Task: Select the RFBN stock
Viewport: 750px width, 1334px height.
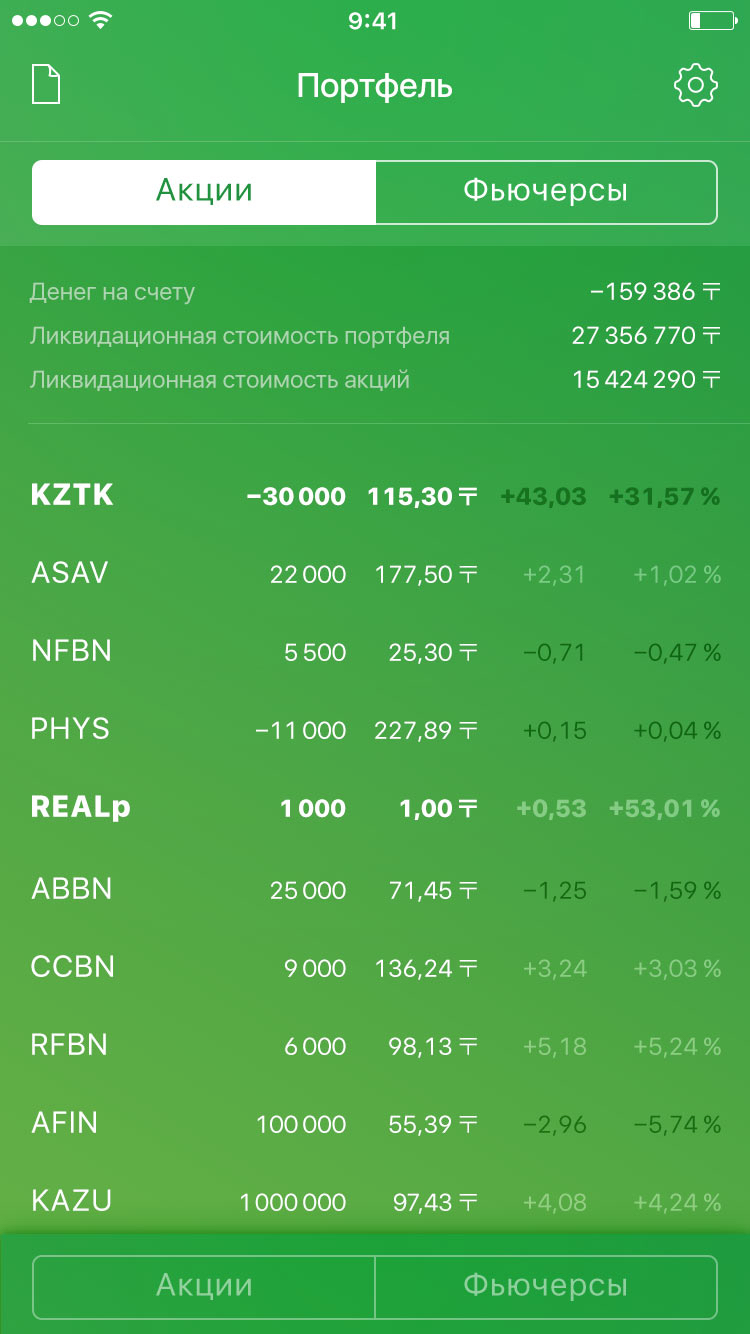Action: 375,1046
